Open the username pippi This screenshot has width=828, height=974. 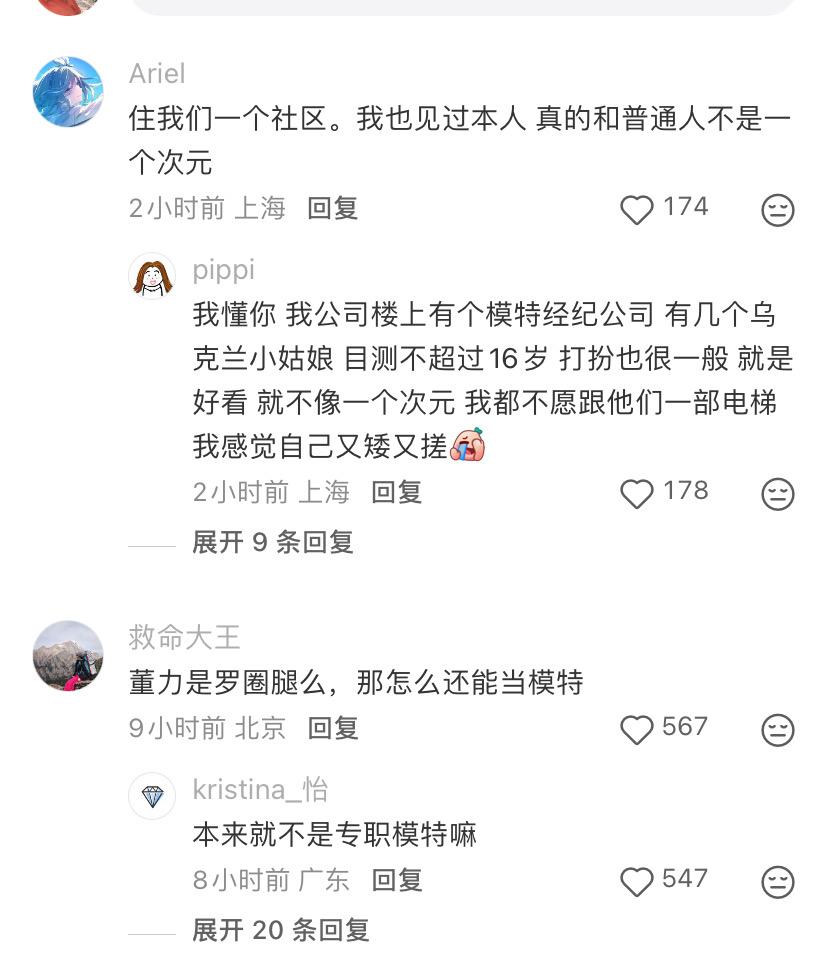pyautogui.click(x=224, y=270)
